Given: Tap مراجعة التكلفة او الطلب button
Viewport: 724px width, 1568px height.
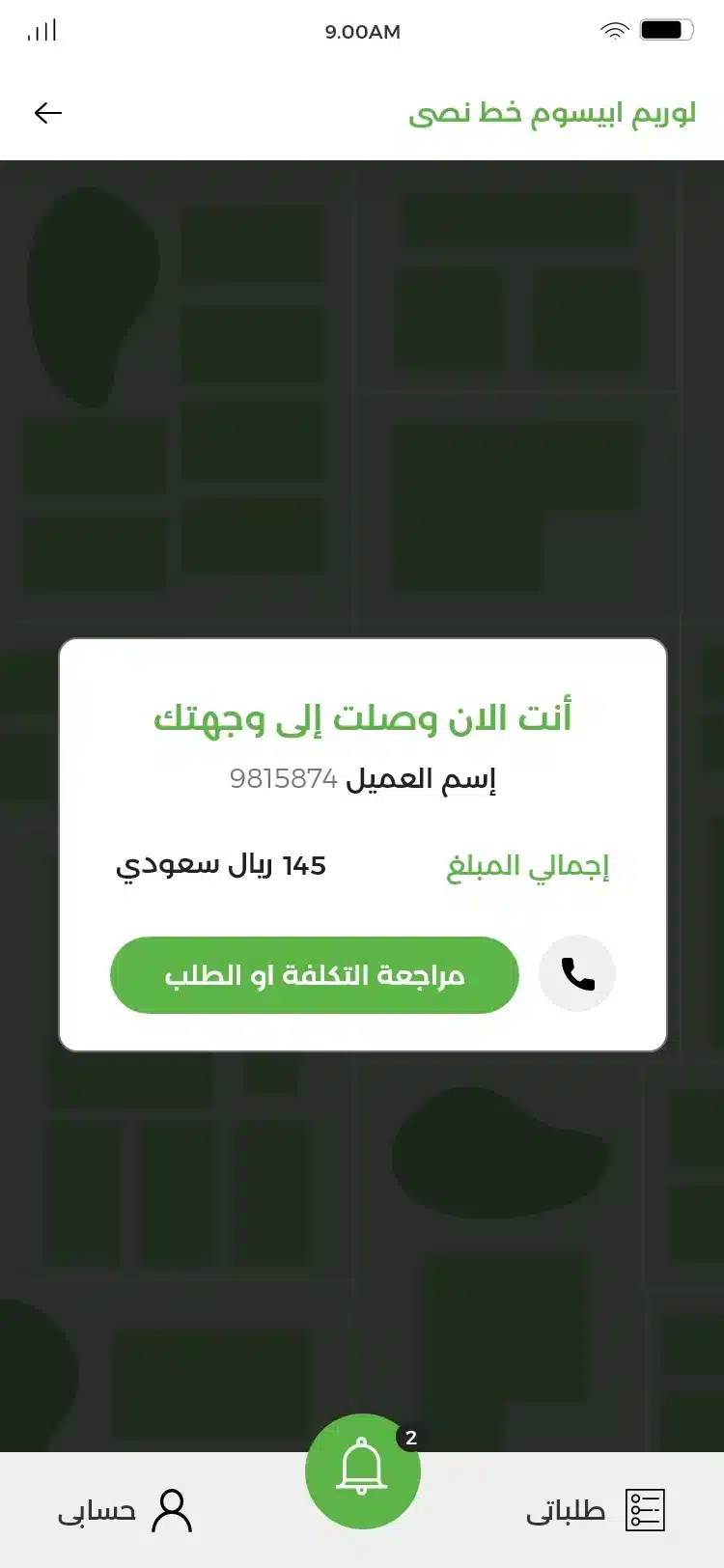Looking at the screenshot, I should point(315,975).
